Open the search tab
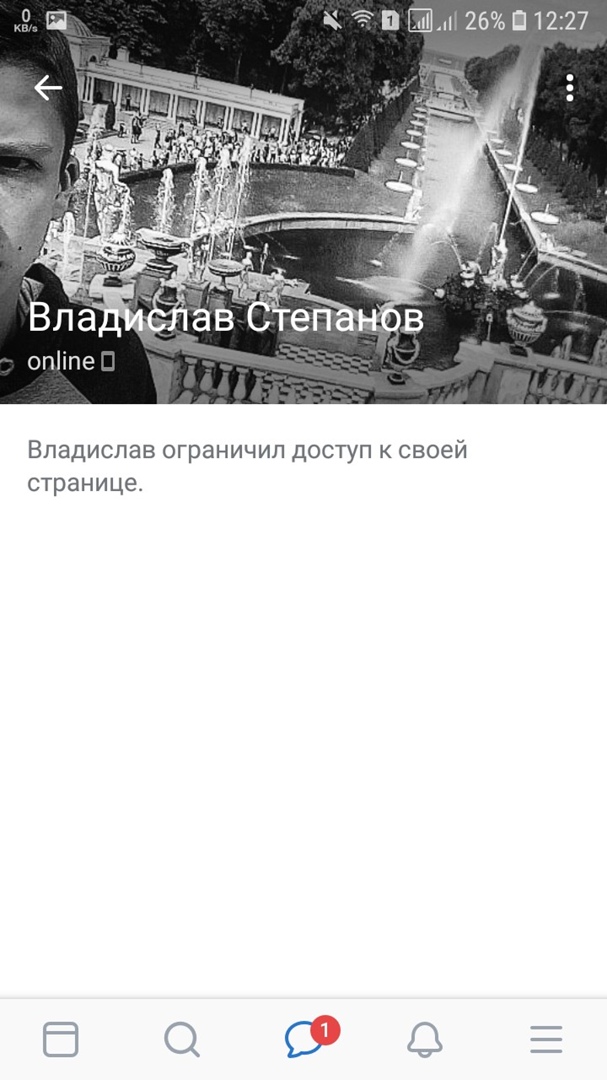607x1080 pixels. 182,1040
